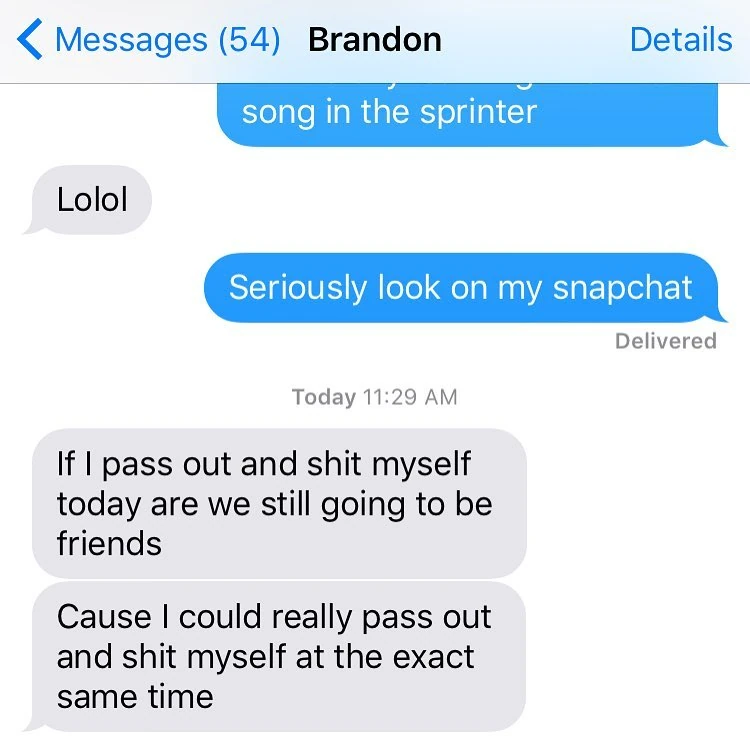750x750 pixels.
Task: Go back to Messages list
Action: pos(150,40)
